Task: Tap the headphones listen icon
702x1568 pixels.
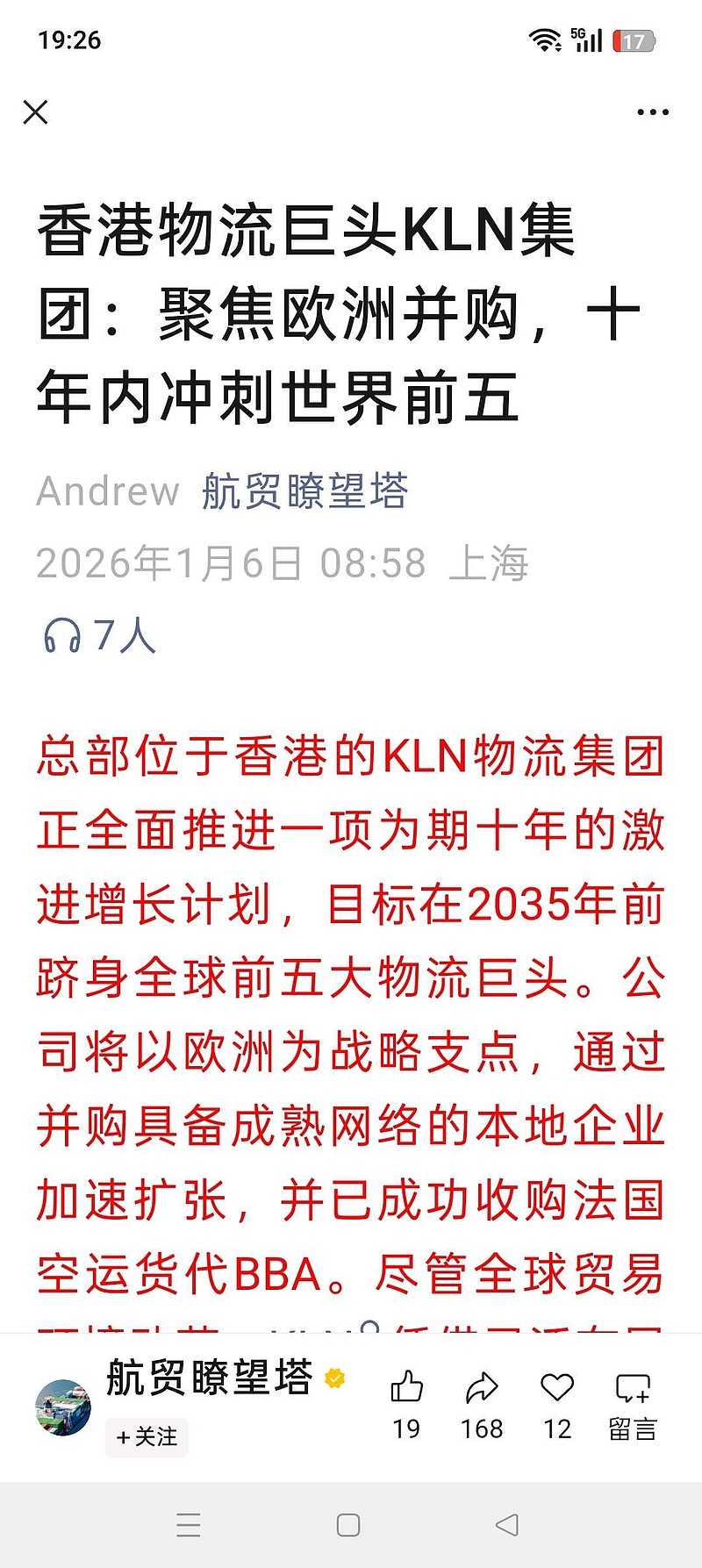Action: point(61,634)
